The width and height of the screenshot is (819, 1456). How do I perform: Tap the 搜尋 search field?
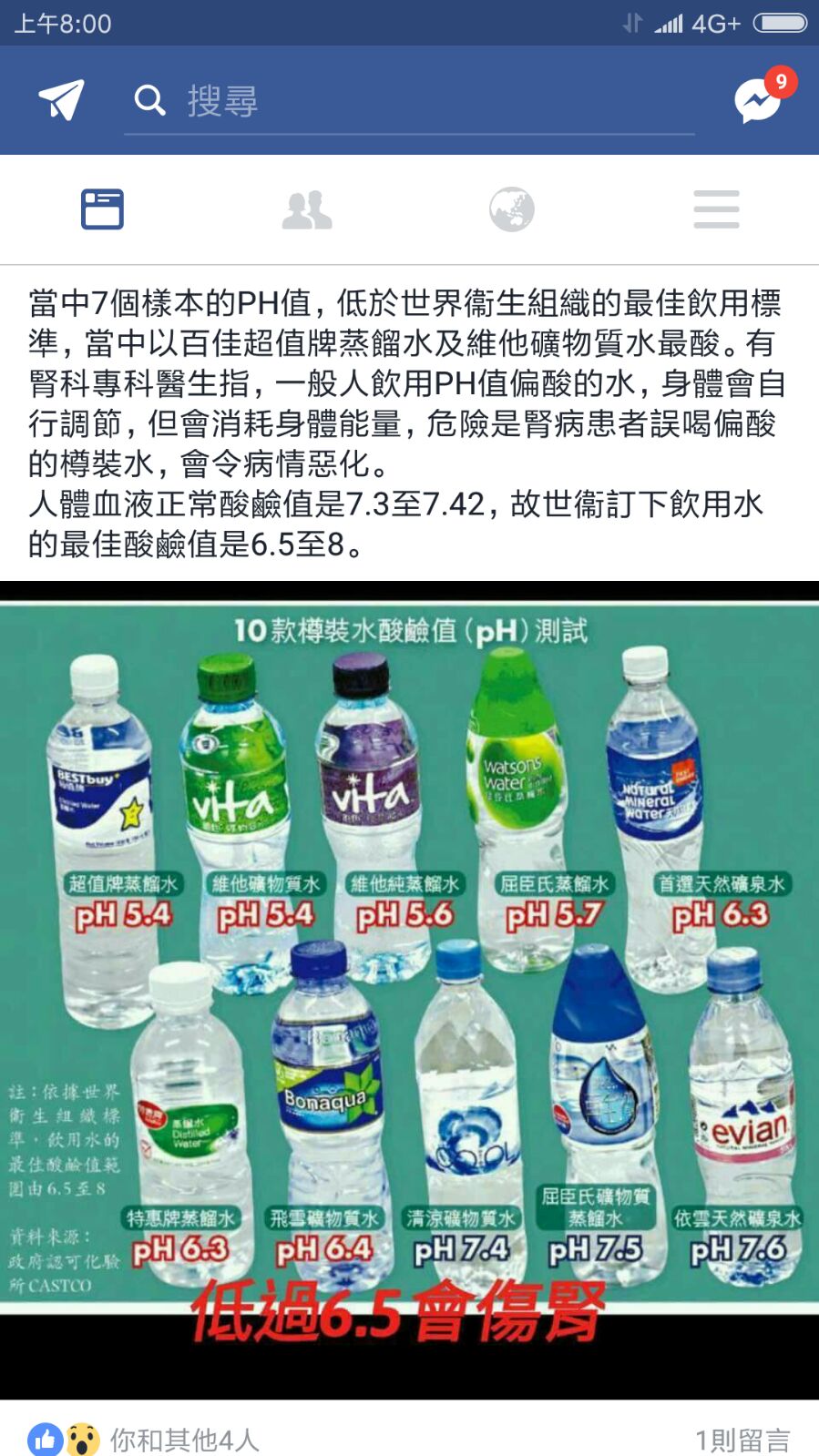[410, 100]
